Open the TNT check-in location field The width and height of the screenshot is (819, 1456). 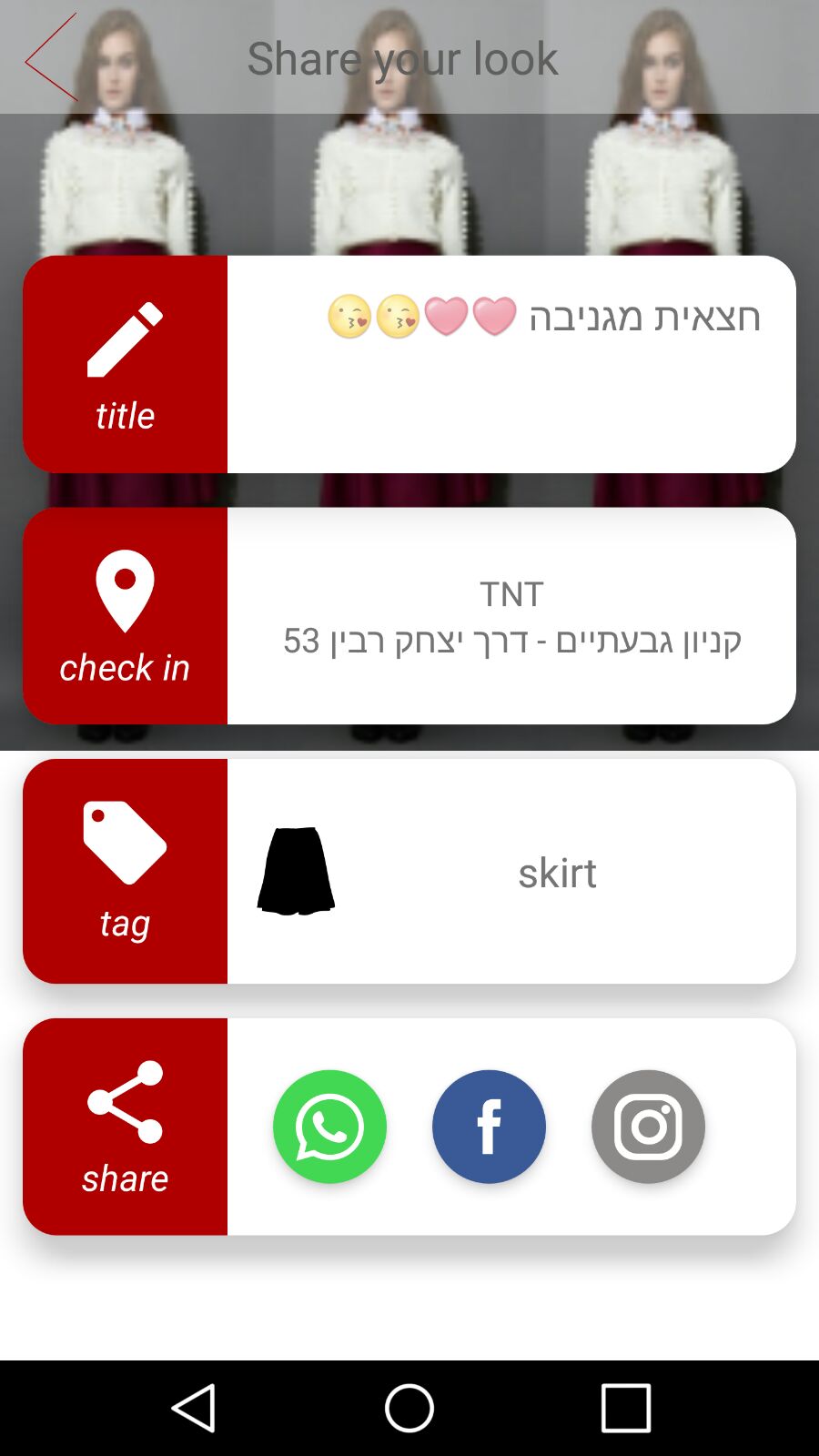click(x=511, y=616)
